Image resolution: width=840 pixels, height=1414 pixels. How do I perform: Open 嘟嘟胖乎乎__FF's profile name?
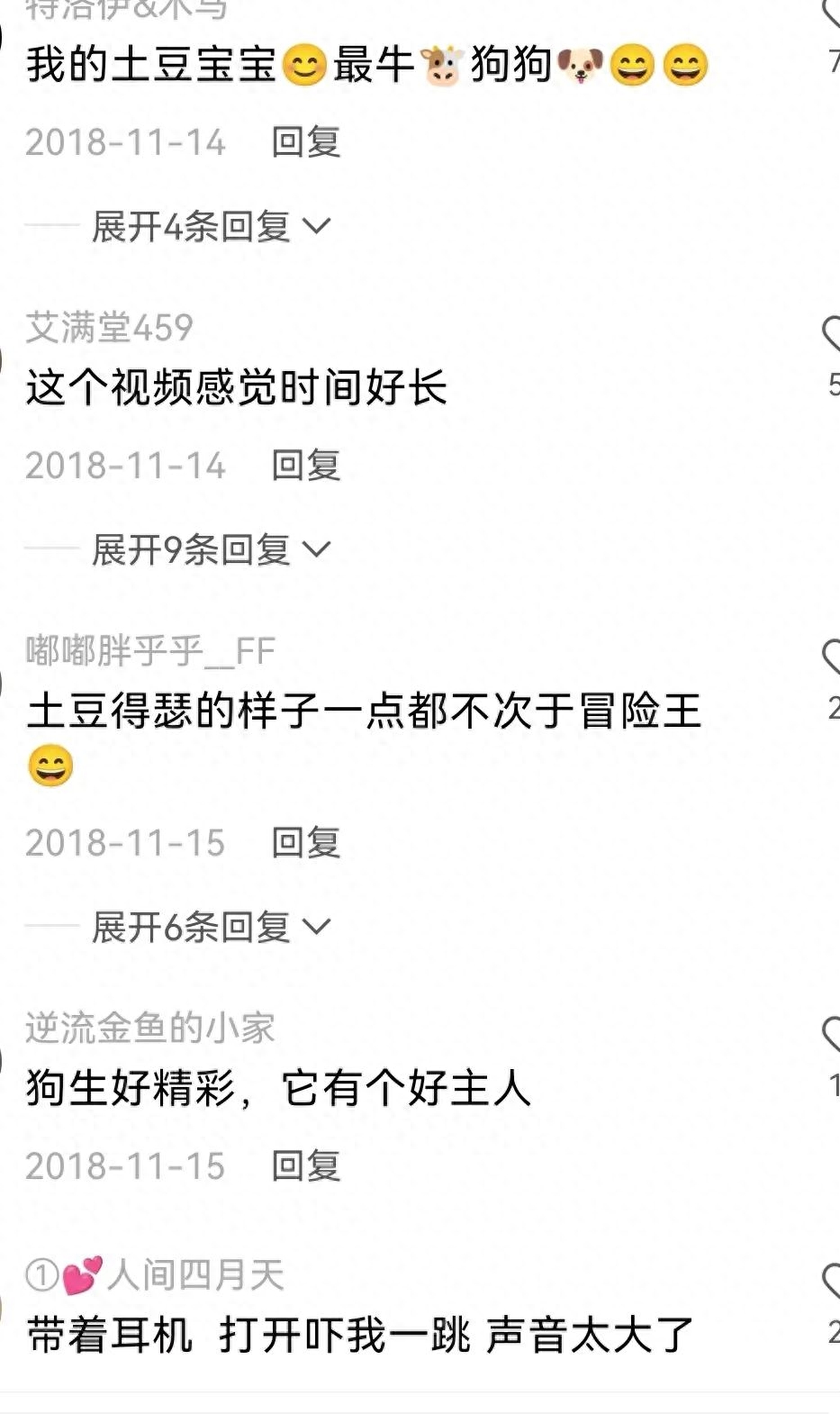click(149, 650)
